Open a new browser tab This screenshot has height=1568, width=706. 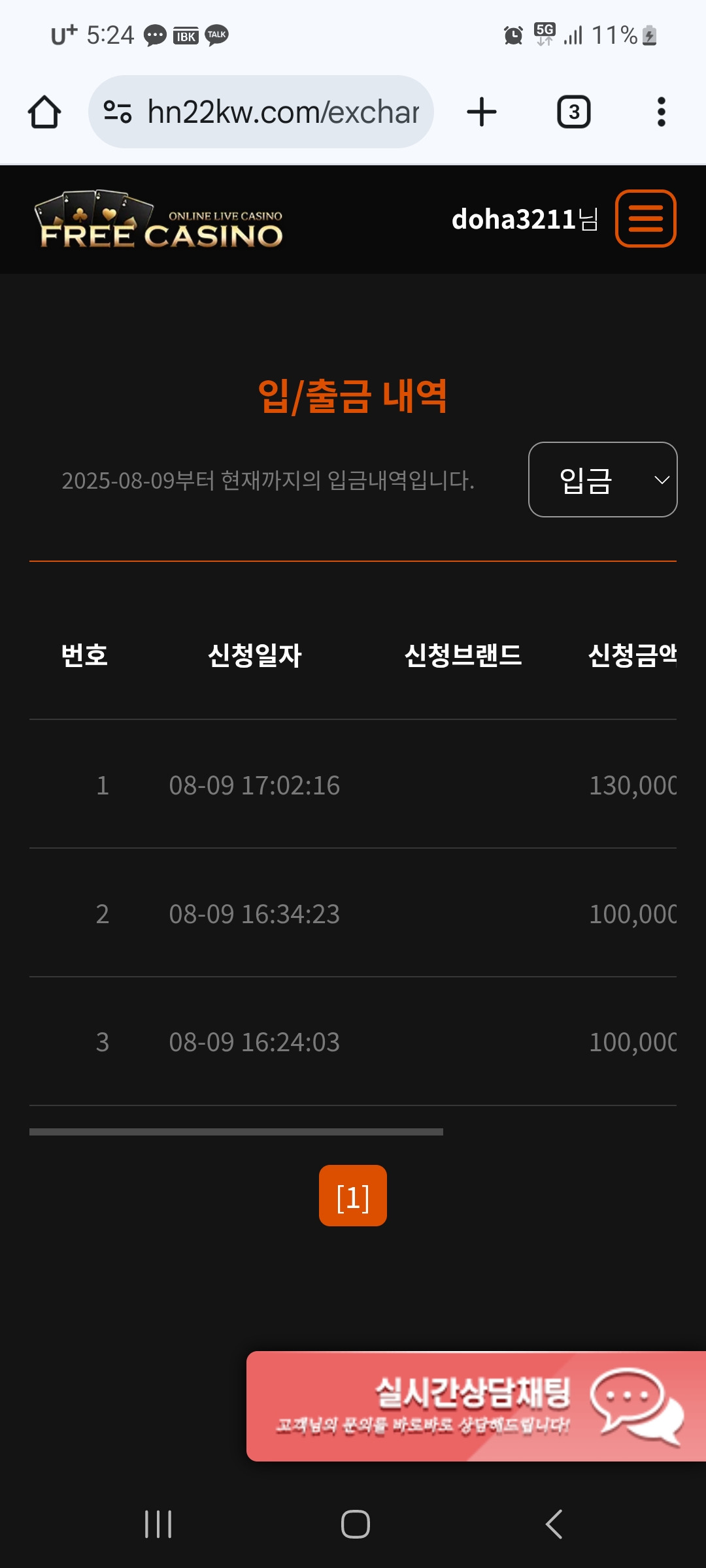click(482, 112)
